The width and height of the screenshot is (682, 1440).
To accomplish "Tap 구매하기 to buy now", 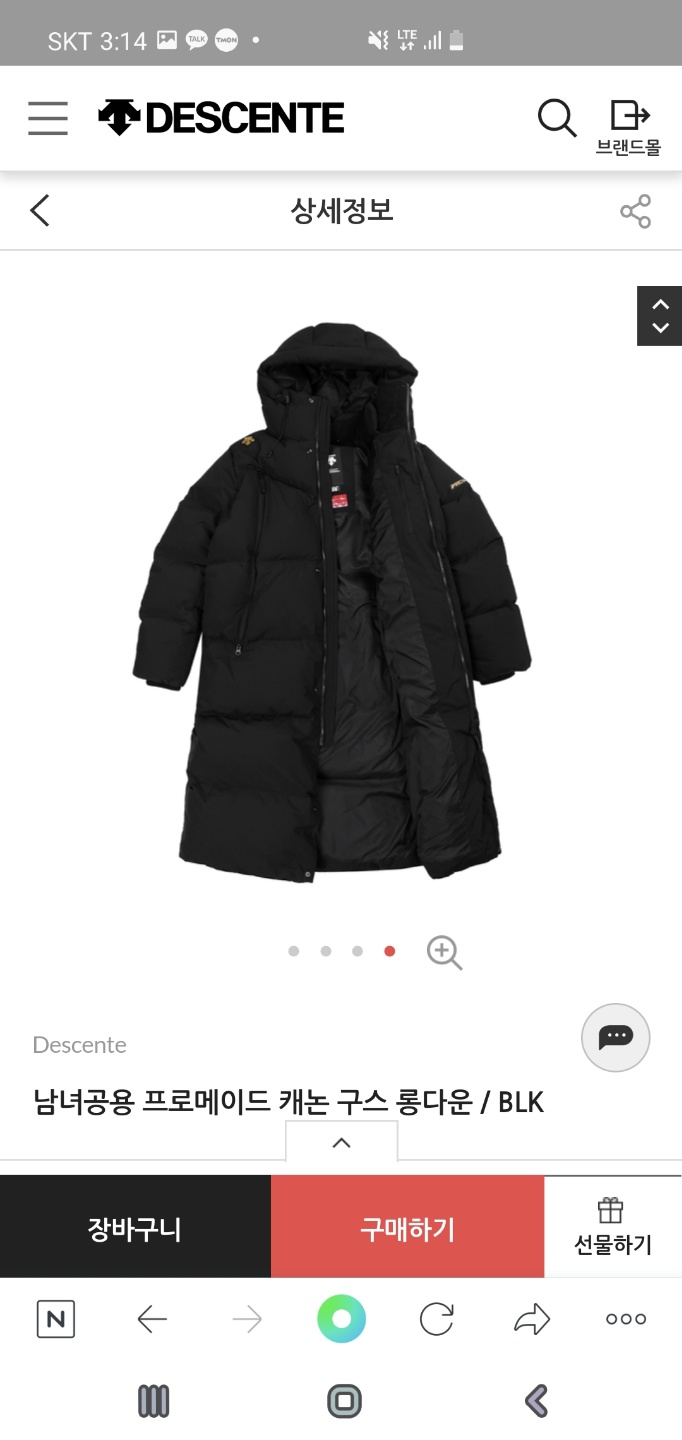I will click(x=407, y=1227).
